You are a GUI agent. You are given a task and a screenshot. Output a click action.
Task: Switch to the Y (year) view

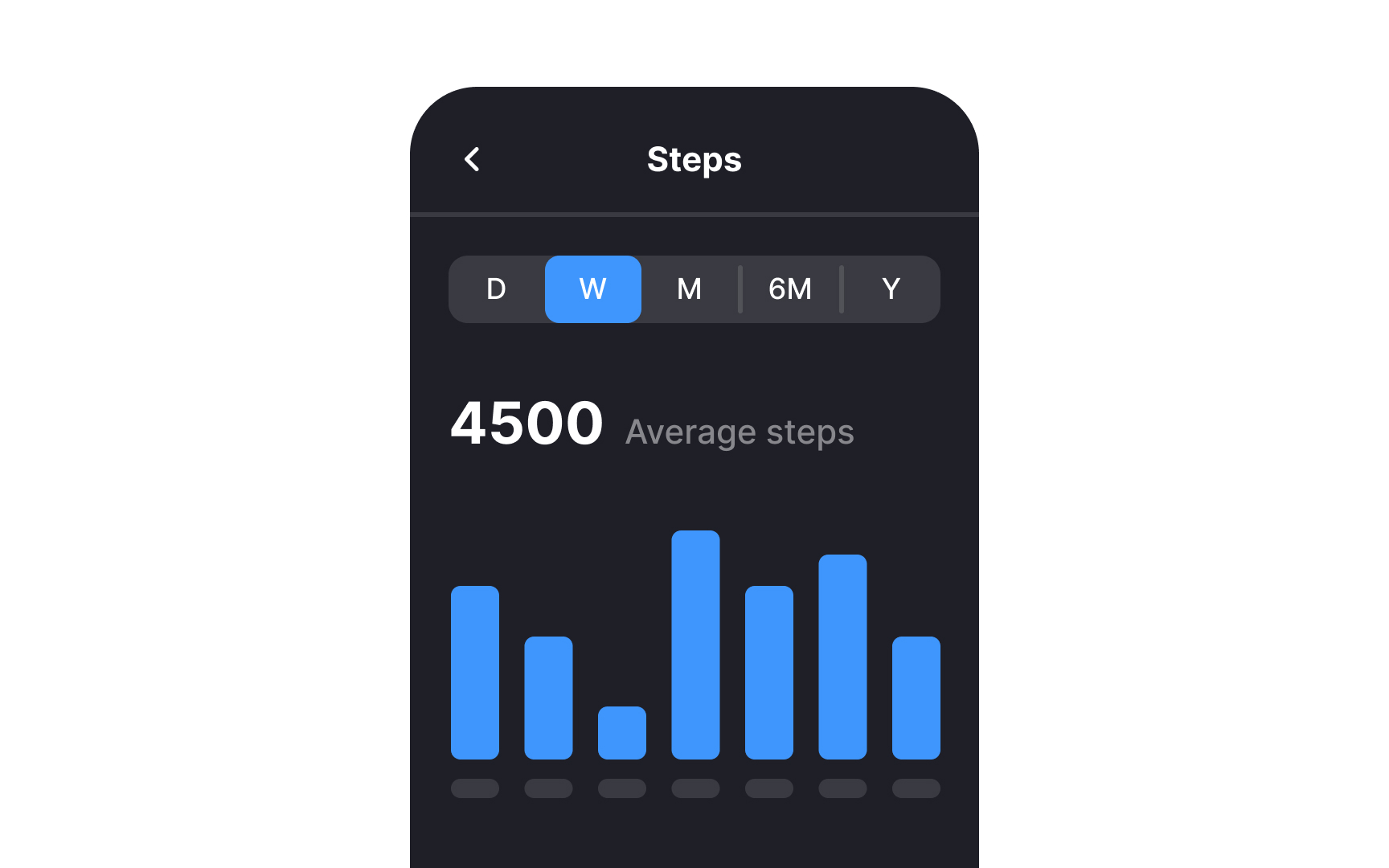click(891, 289)
